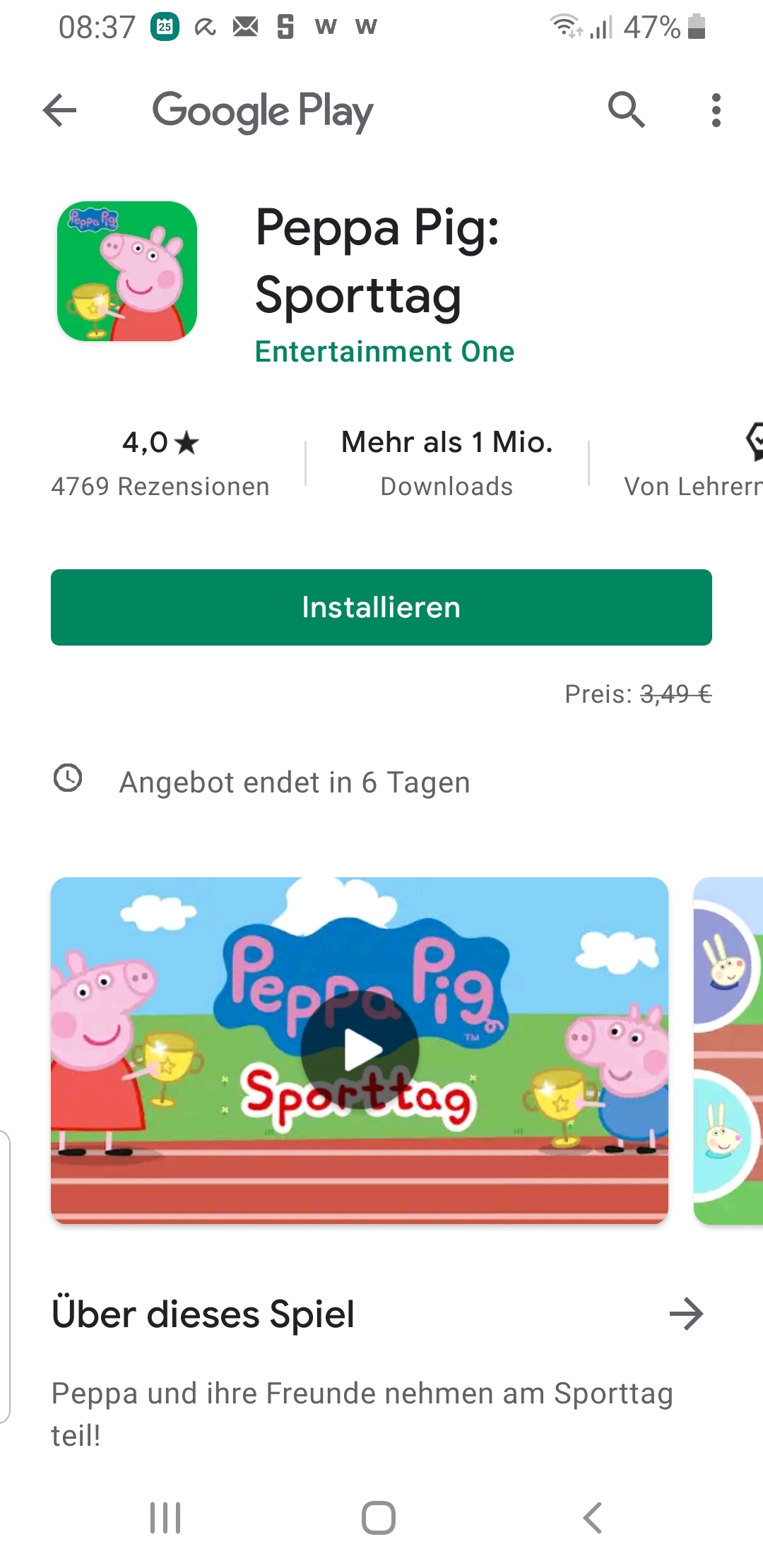Go back using the top arrow

pos(60,110)
